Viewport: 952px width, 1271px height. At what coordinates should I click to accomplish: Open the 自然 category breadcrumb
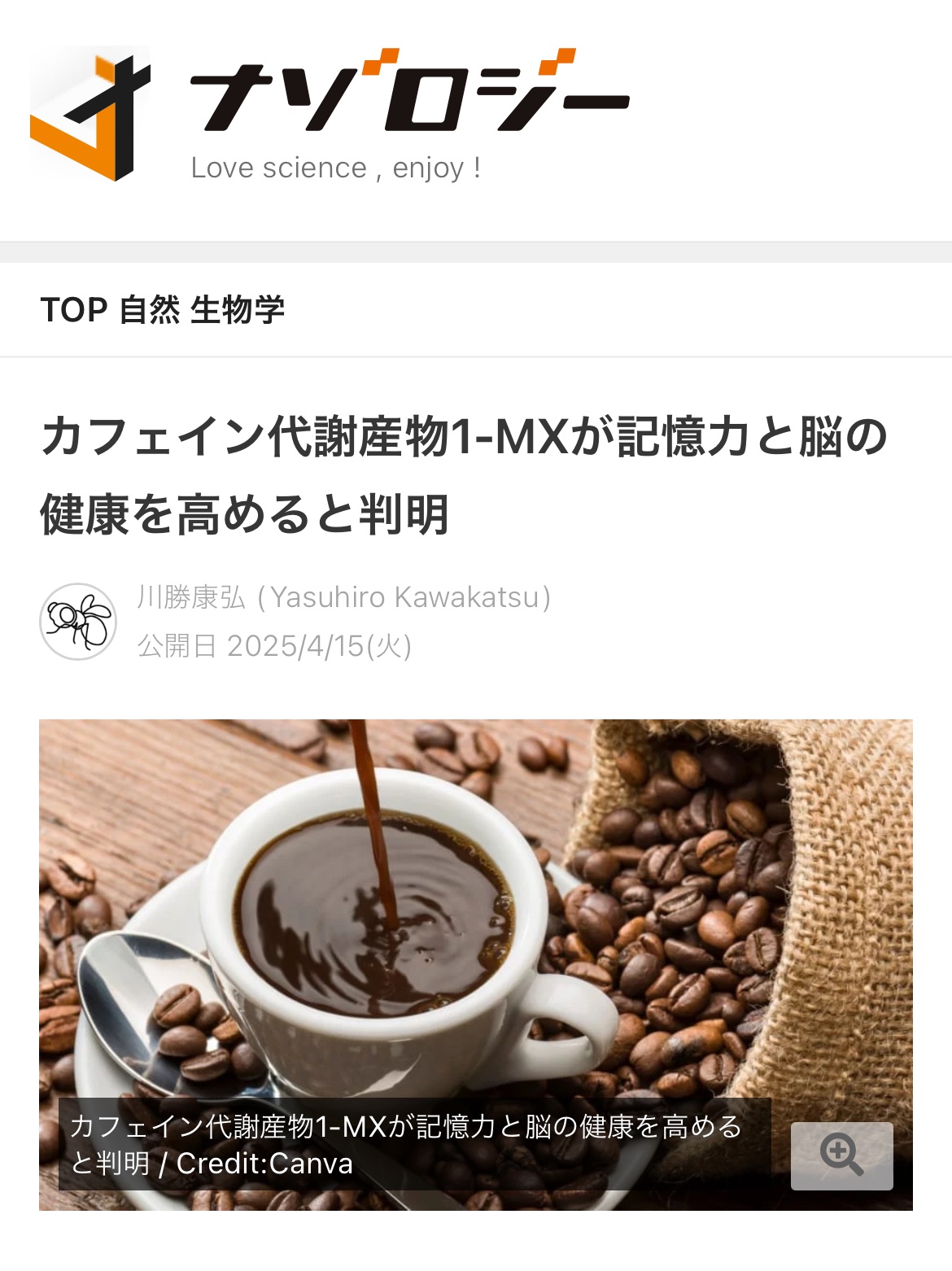click(x=149, y=310)
